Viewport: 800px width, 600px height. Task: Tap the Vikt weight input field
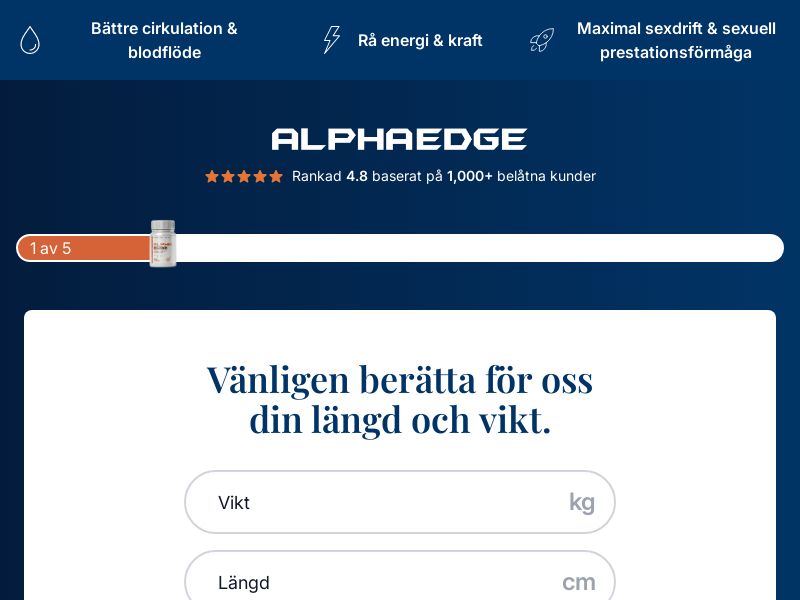[390, 502]
